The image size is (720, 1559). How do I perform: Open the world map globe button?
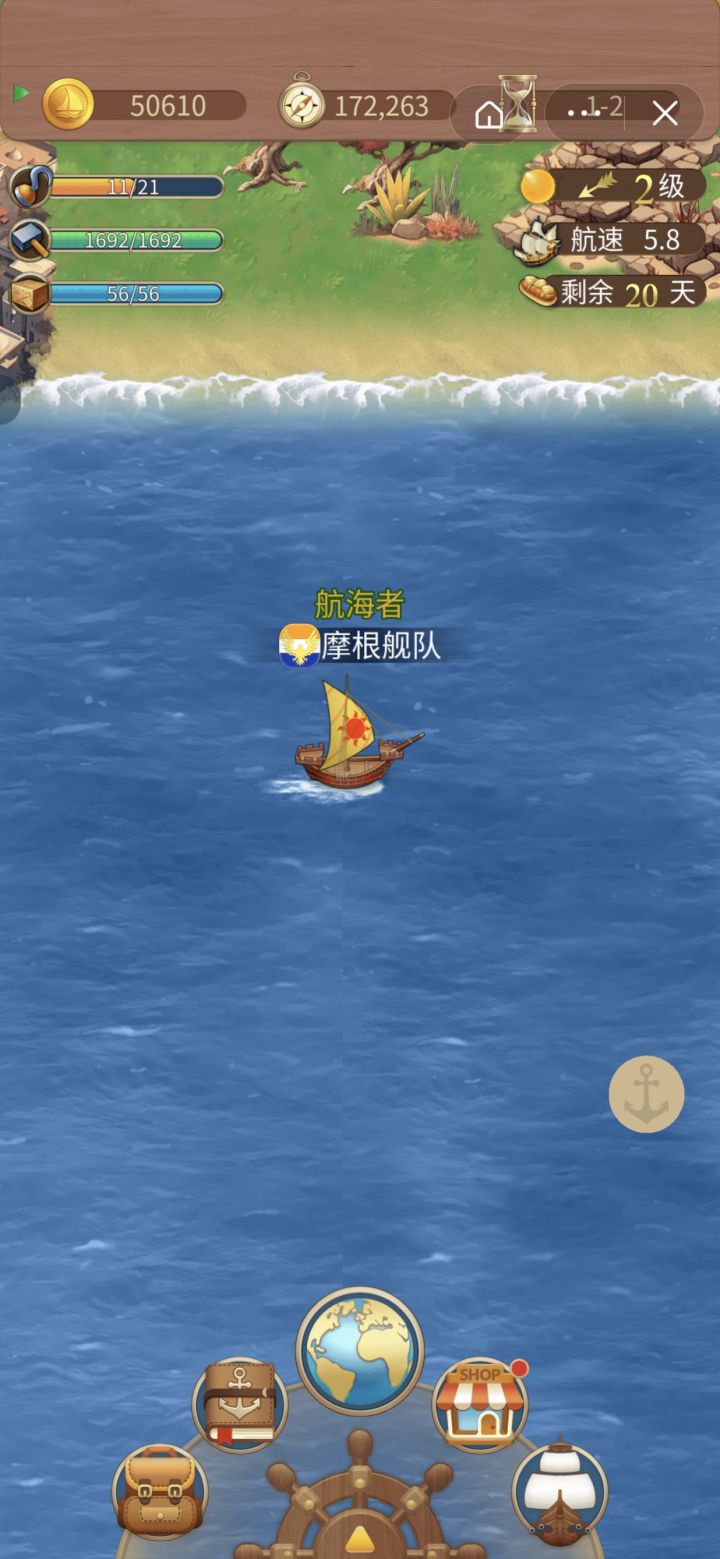[x=360, y=1350]
